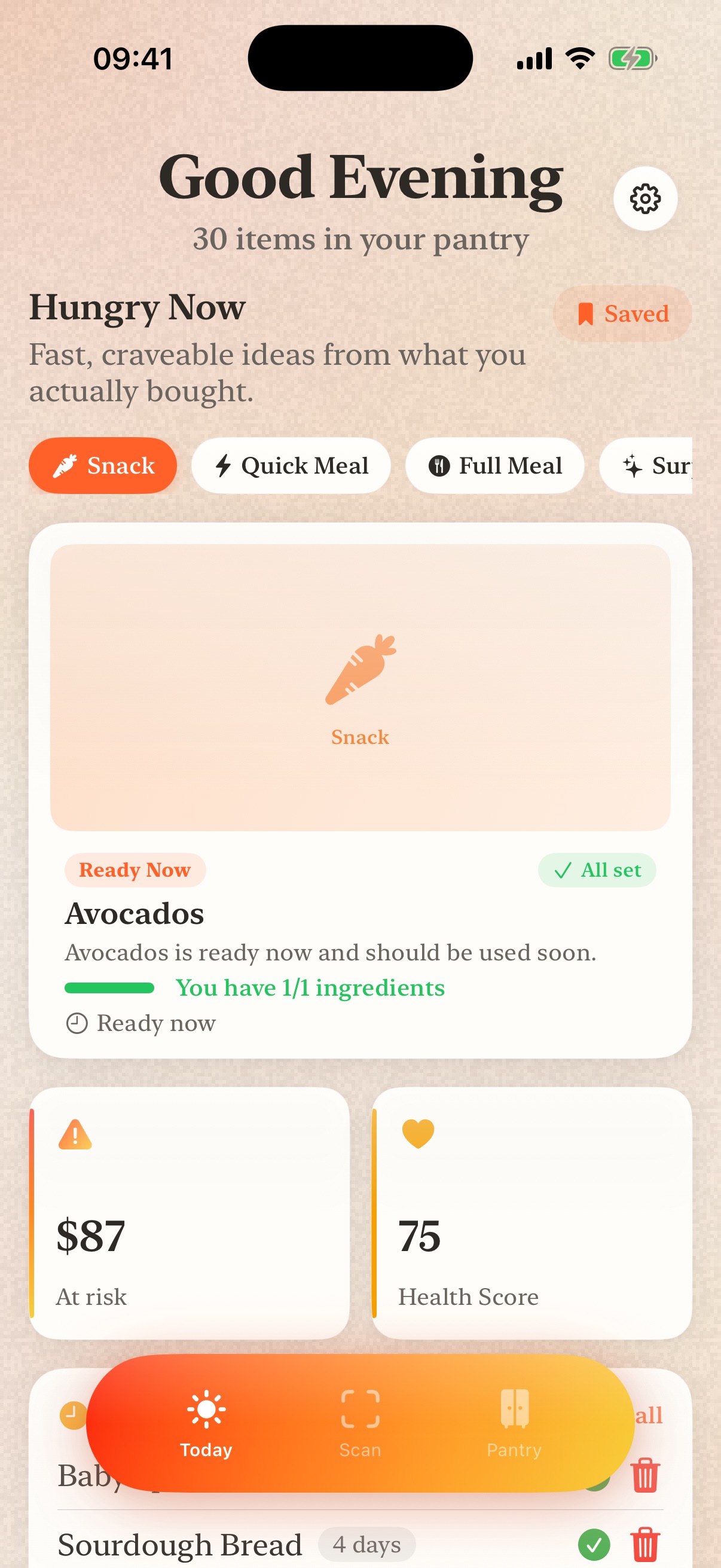
Task: Tap the clock icon next to Ready now
Action: [x=75, y=1023]
